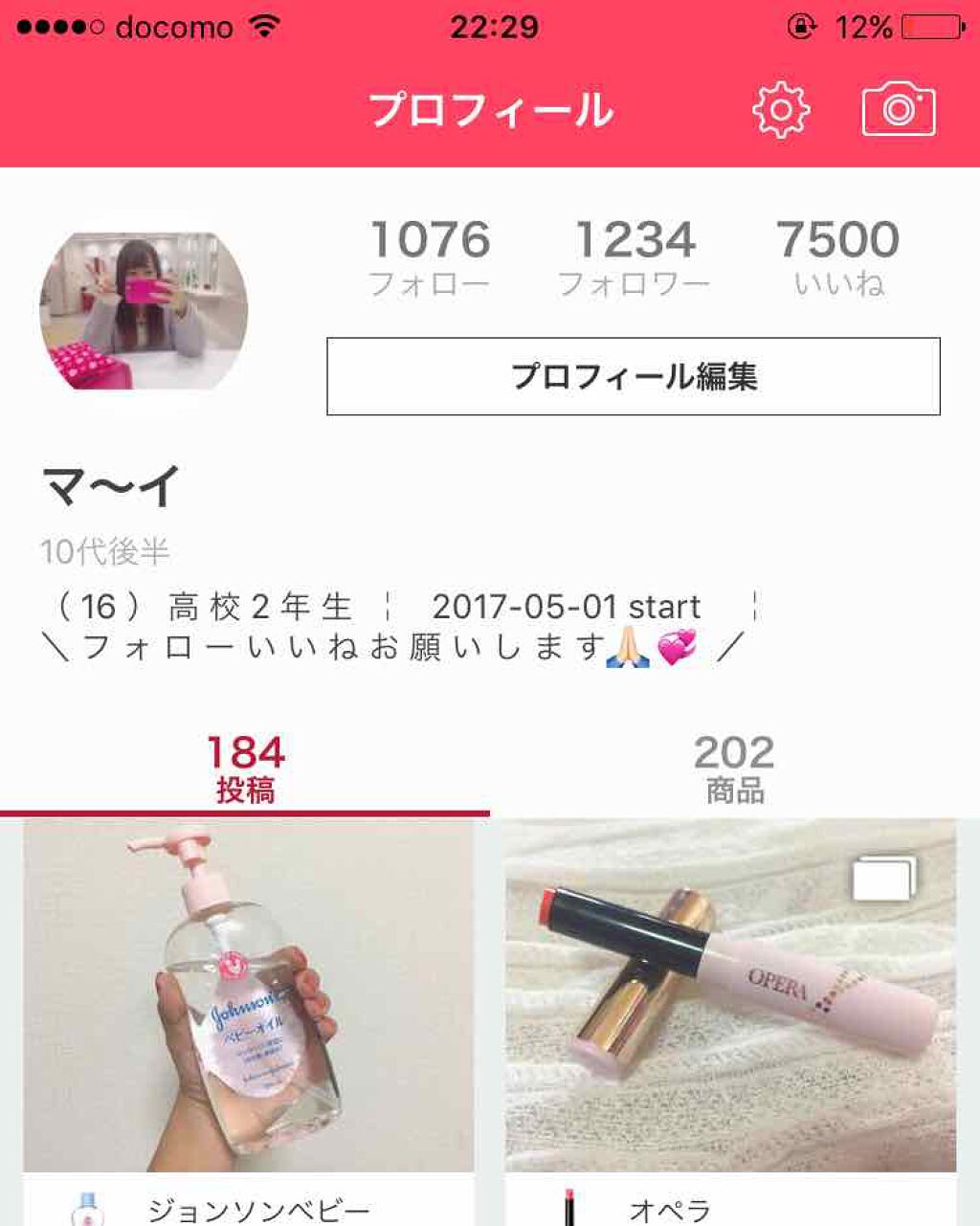Screen dimensions: 980x1226
Task: Open the プロフィール編集 button
Action: pos(635,377)
